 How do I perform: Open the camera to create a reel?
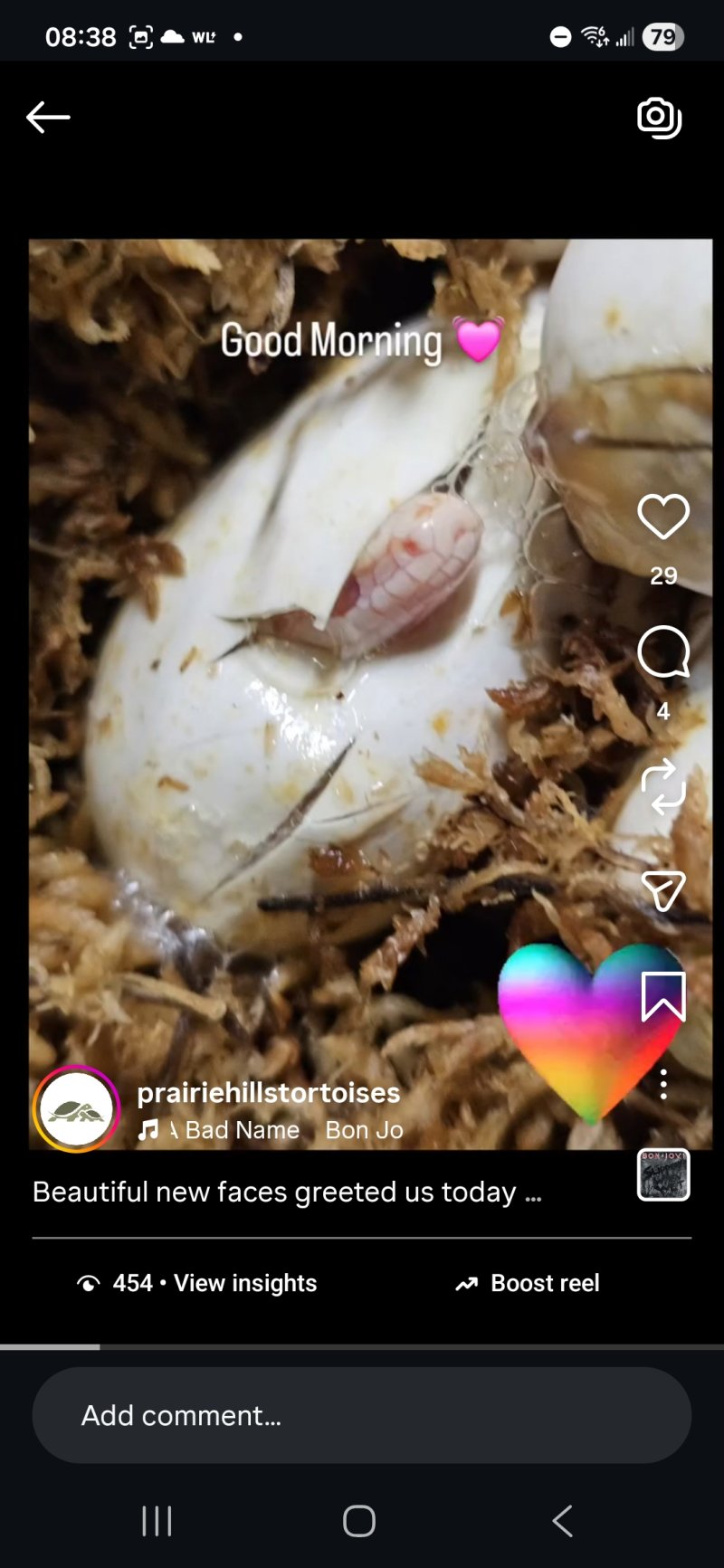coord(659,118)
